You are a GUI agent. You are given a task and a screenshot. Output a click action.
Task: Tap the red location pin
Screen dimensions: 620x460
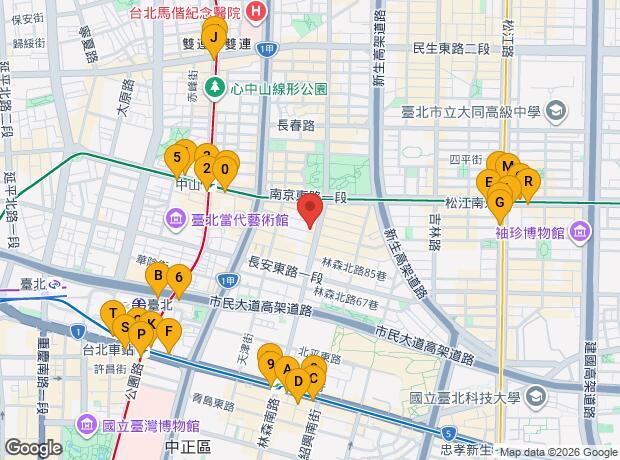311,210
